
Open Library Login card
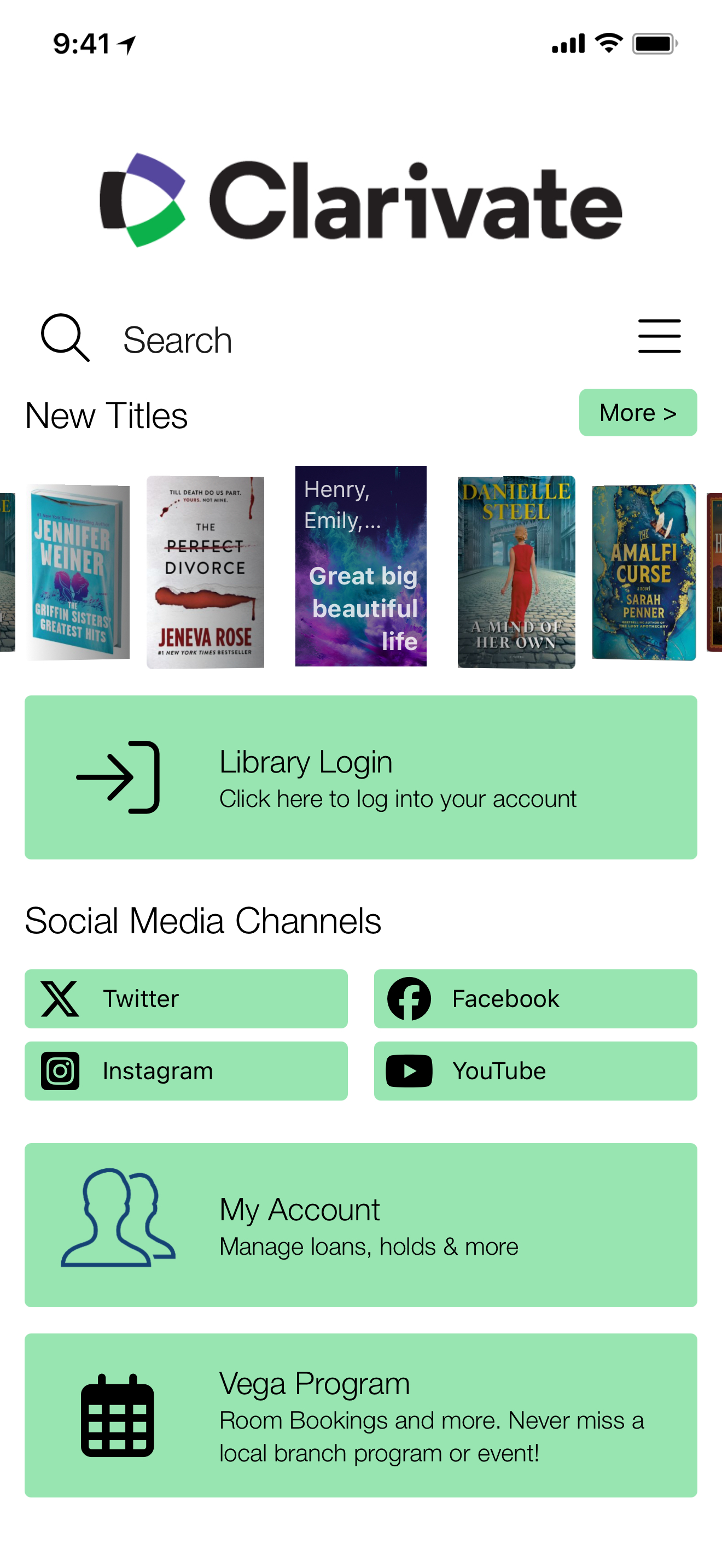360,777
